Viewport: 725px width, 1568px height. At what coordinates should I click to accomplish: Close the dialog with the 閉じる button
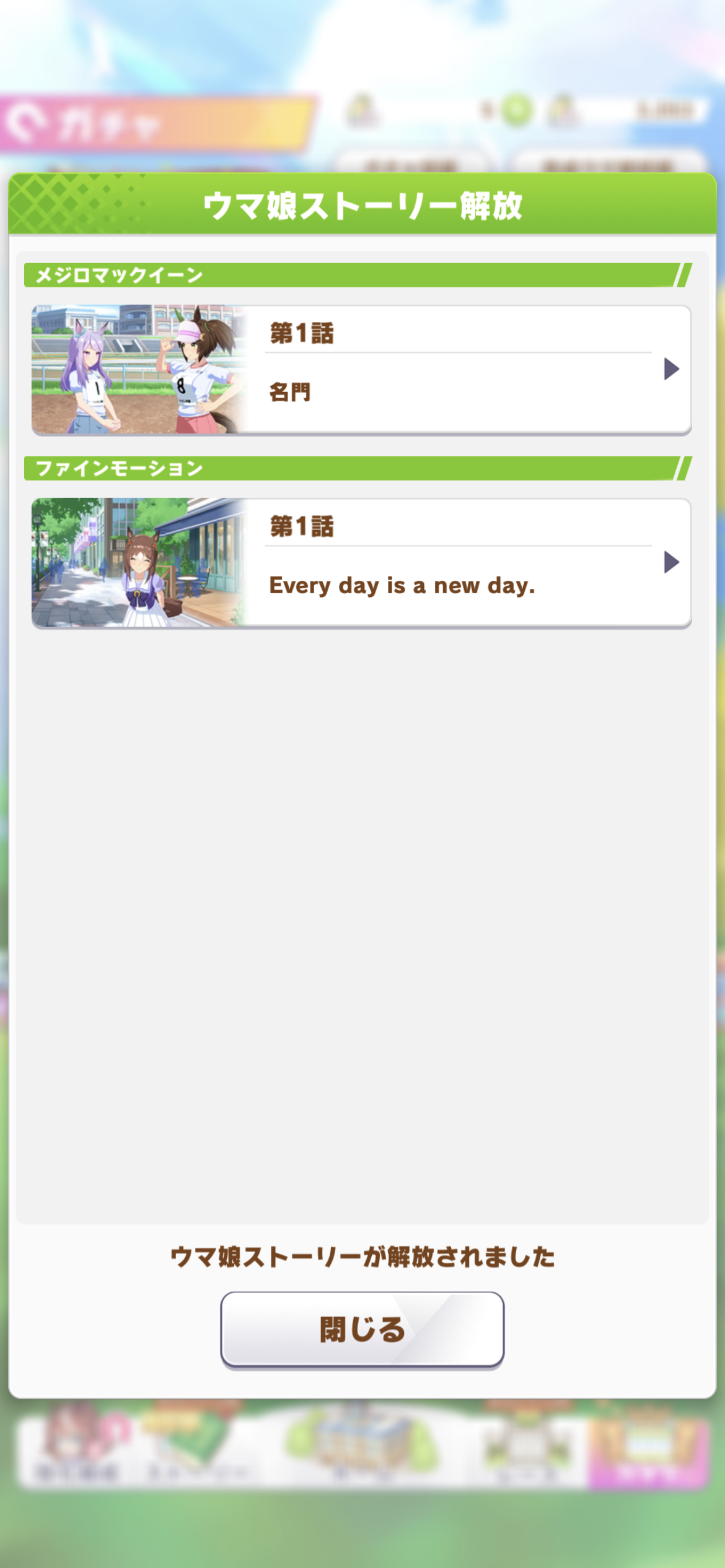pos(362,1329)
